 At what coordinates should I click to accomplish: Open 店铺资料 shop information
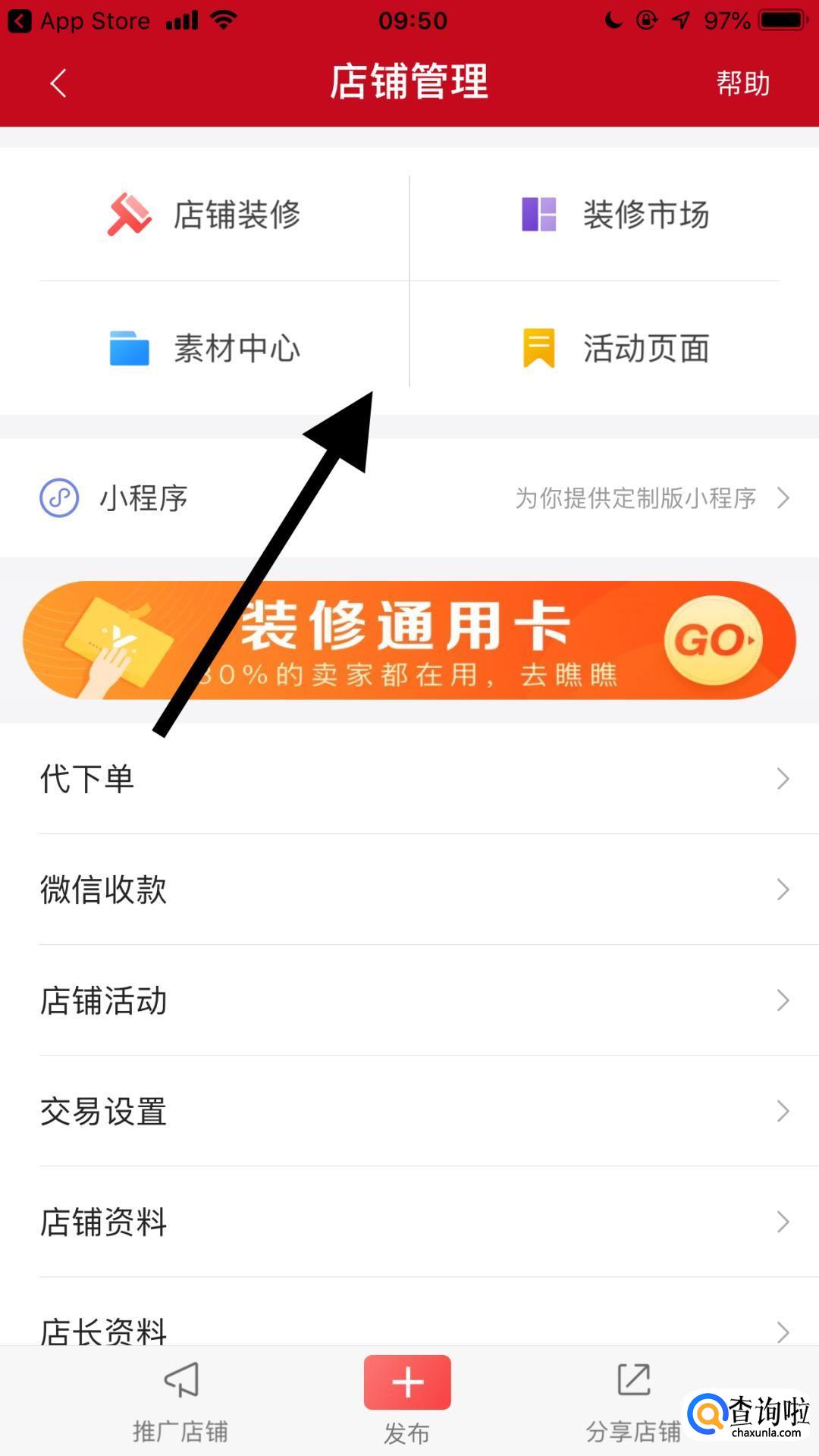coord(409,1222)
